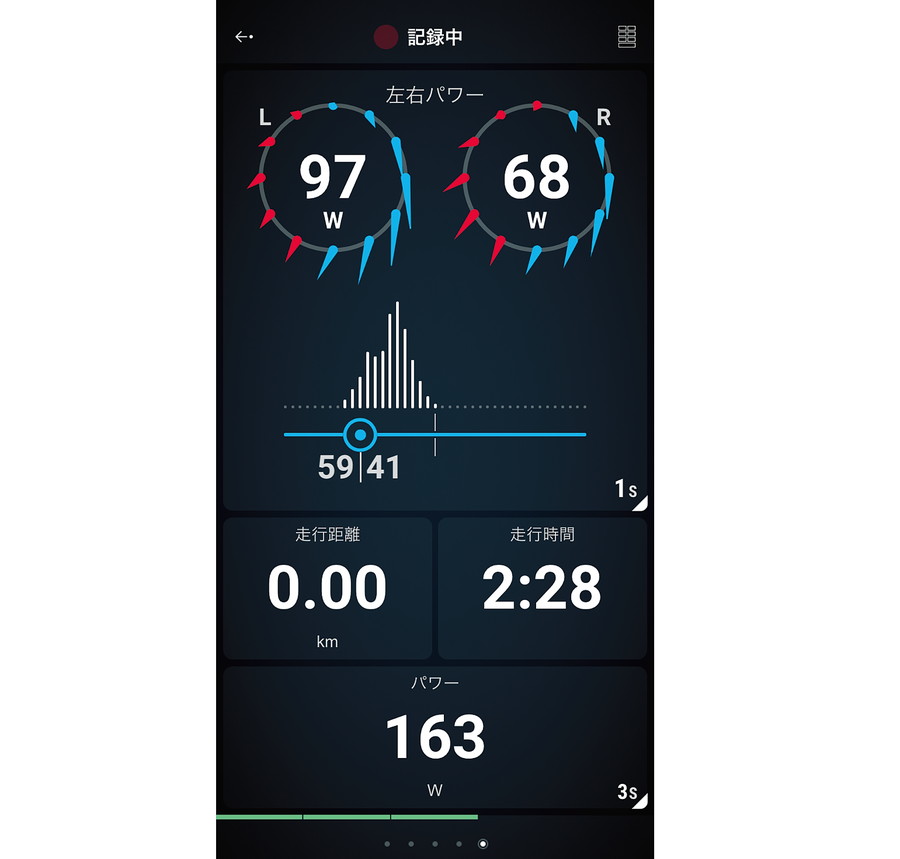Go back using the top-left arrow

coord(243,37)
